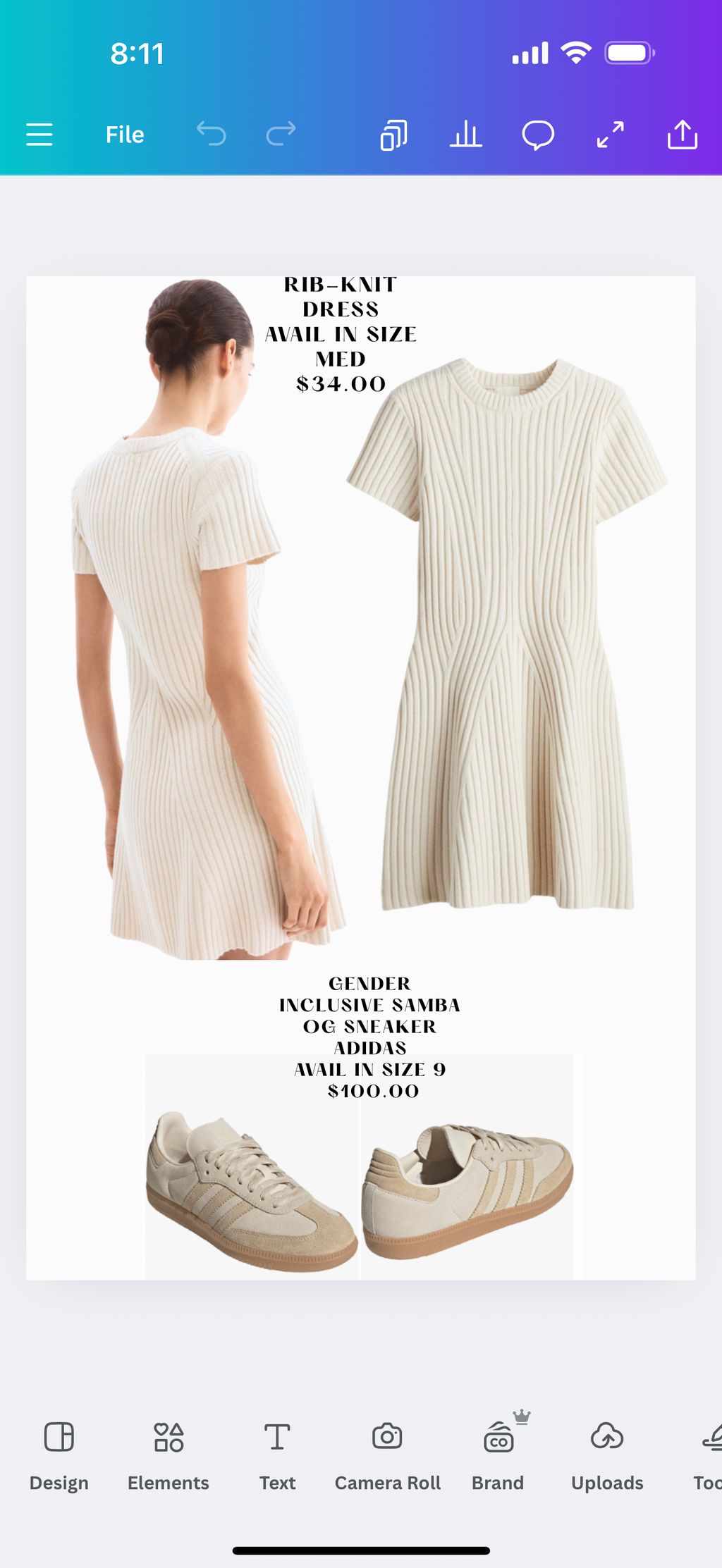
Task: Undo the last edit
Action: [211, 134]
